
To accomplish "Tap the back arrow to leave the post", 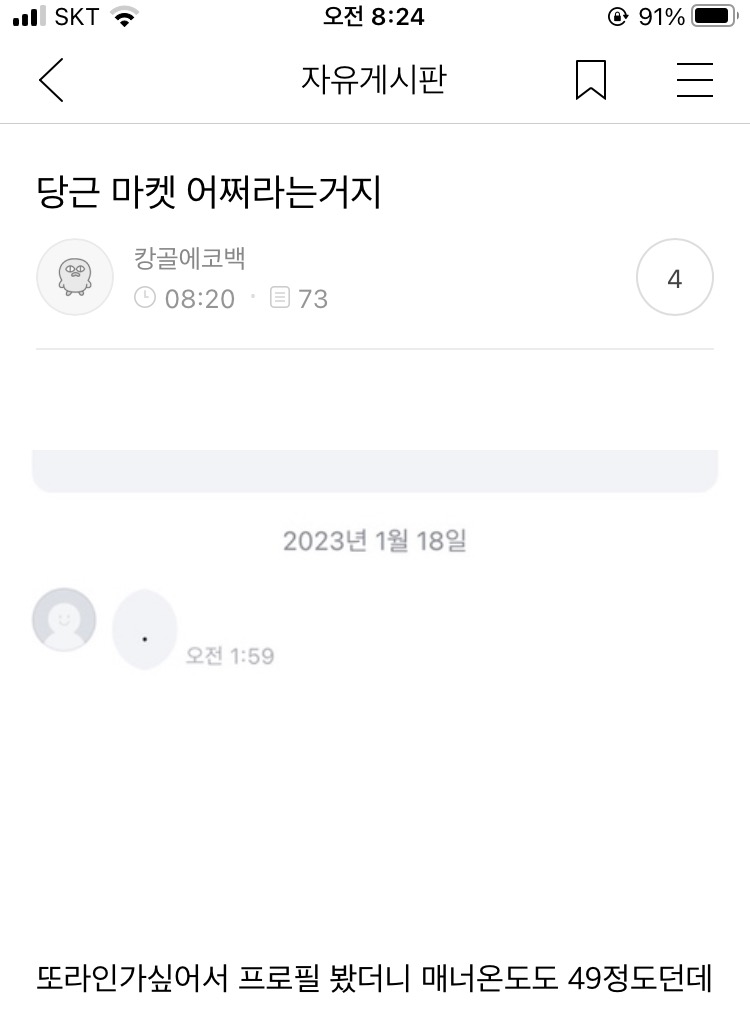I will [x=50, y=80].
